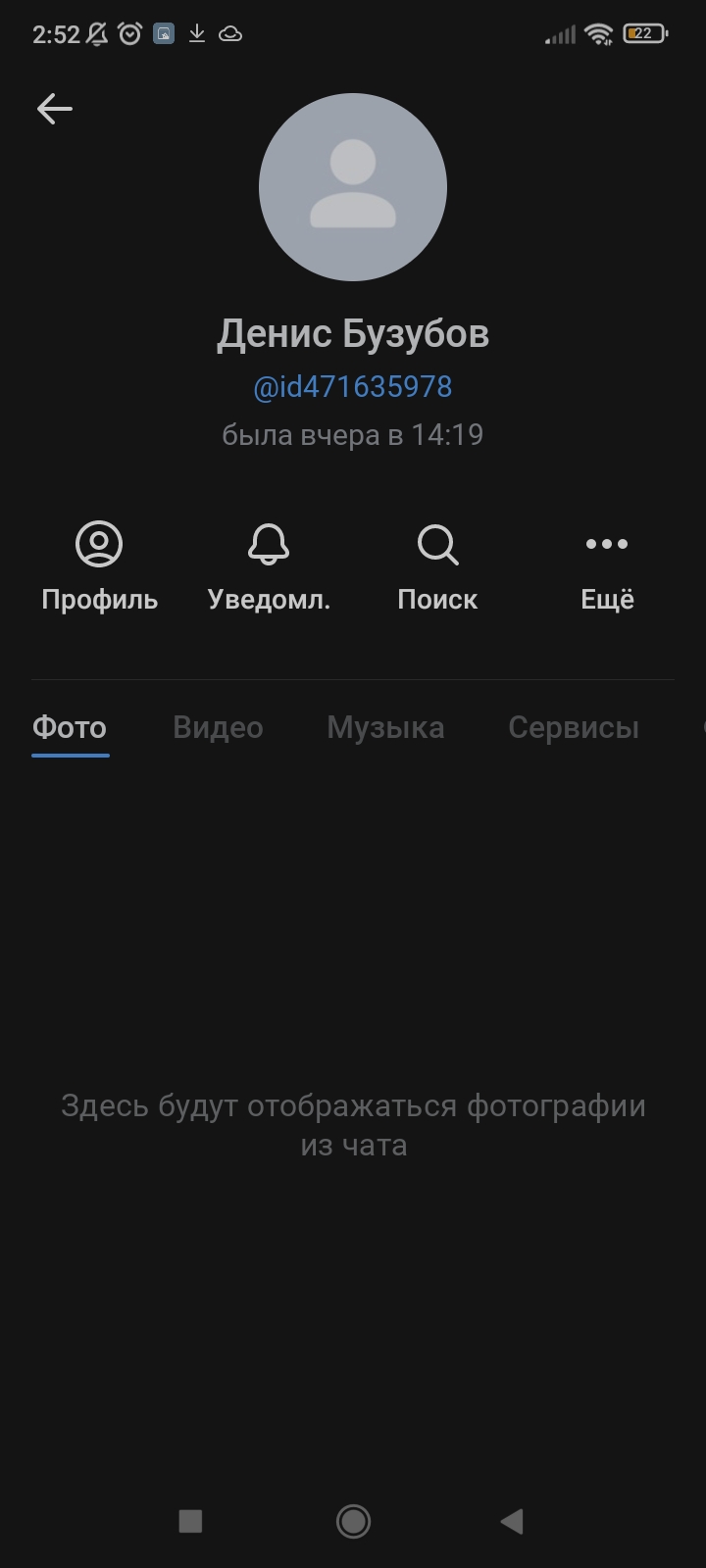
Task: Open recent apps via square button
Action: pyautogui.click(x=190, y=1521)
